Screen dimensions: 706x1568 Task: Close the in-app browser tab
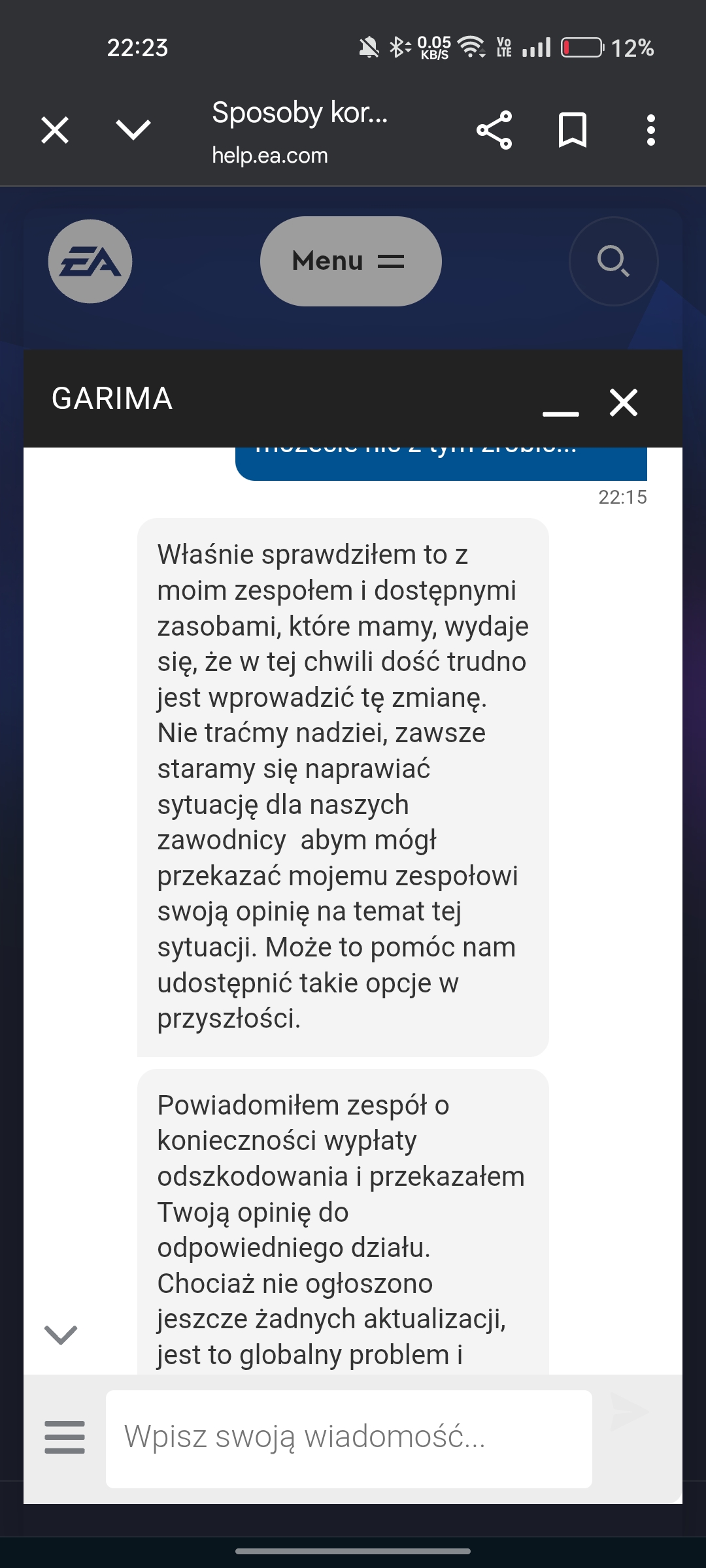click(55, 130)
